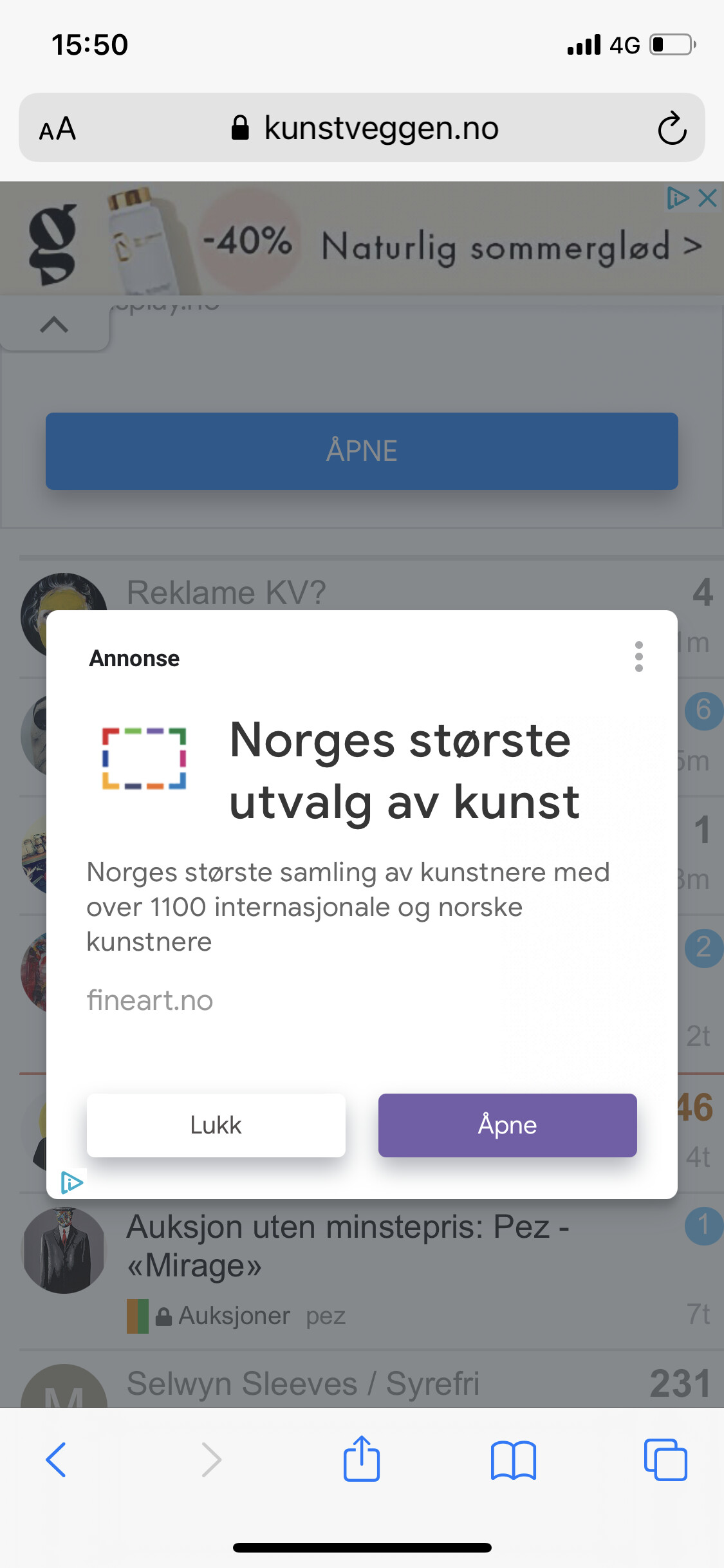
Task: Open the AA text size menu
Action: click(57, 129)
